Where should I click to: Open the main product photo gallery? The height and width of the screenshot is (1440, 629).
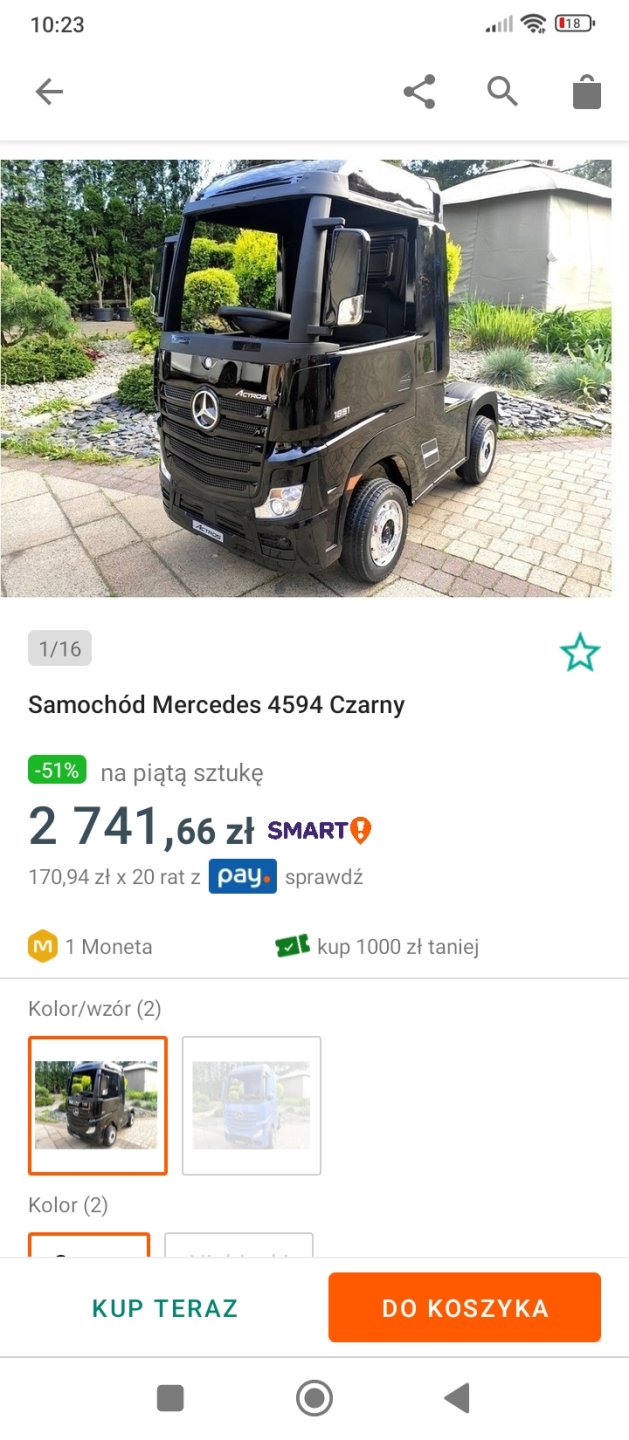[x=306, y=378]
